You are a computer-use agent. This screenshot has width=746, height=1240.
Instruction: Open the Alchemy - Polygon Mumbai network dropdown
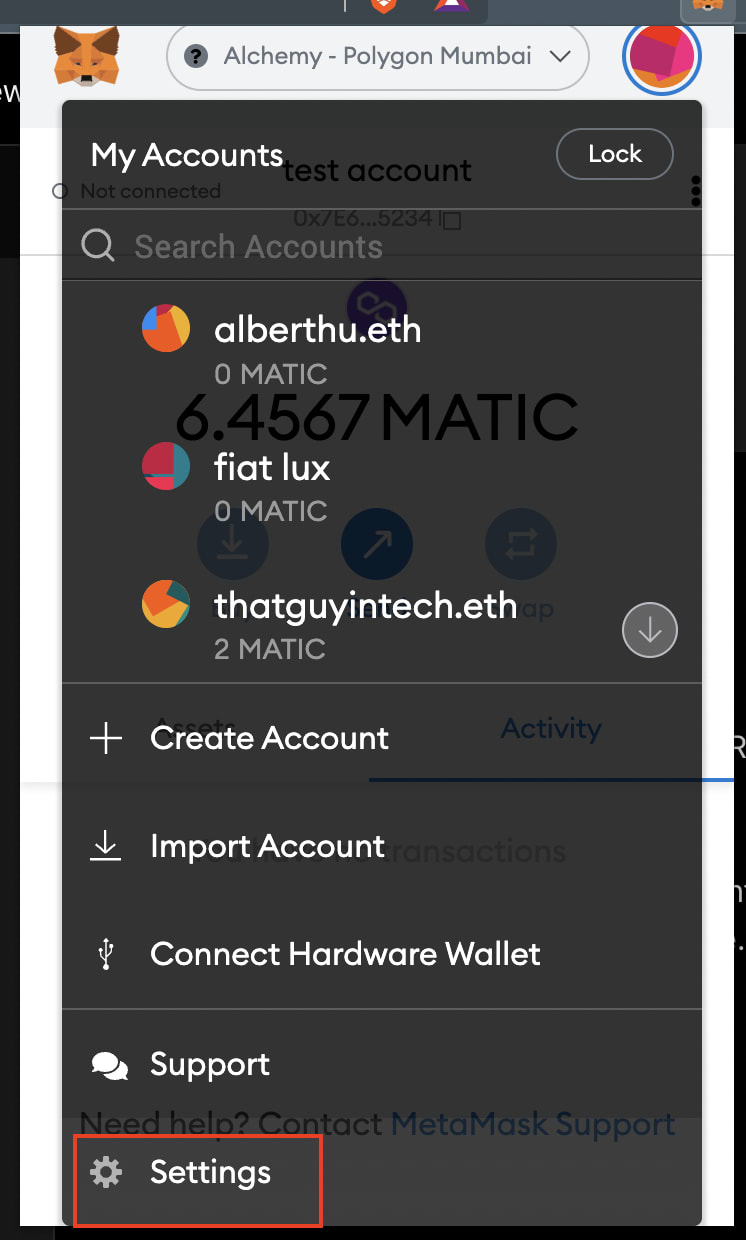click(x=378, y=56)
